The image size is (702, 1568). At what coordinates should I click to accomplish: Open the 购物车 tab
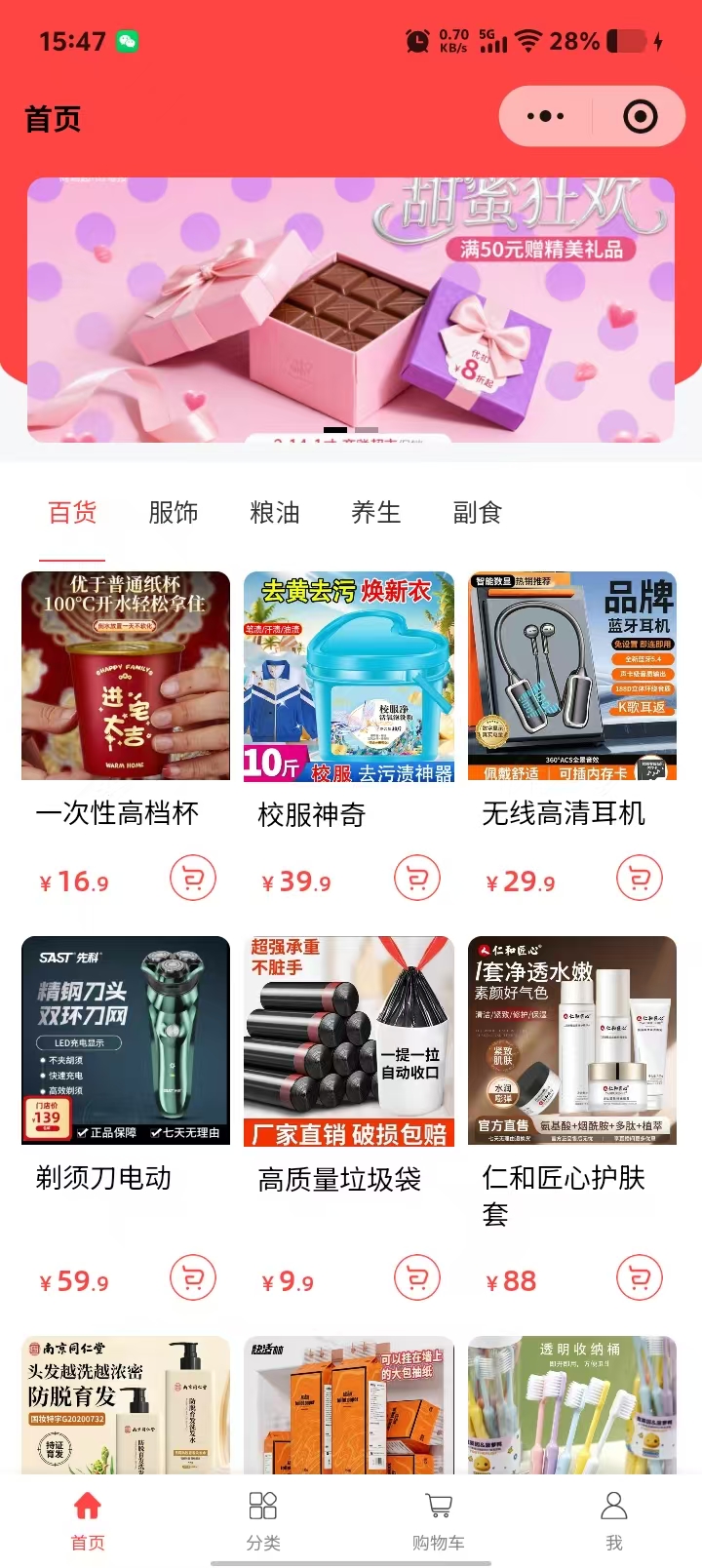click(x=439, y=1519)
